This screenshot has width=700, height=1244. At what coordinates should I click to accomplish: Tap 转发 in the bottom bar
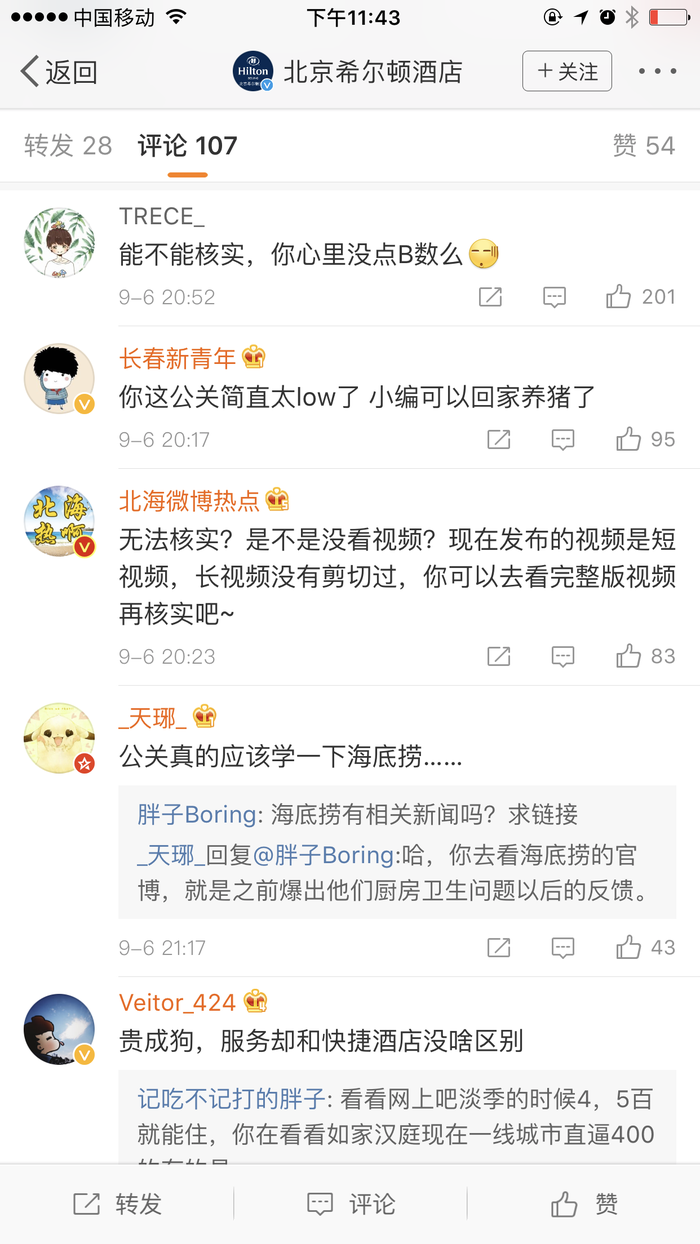click(x=117, y=1204)
